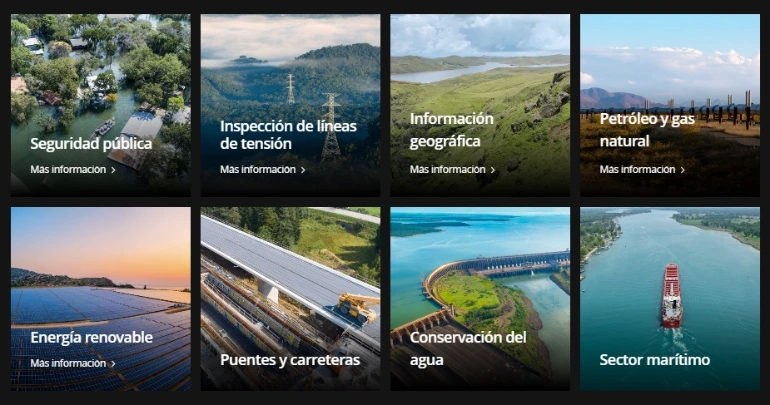Open the Sector marítimo tile
This screenshot has height=405, width=770.
pos(670,298)
